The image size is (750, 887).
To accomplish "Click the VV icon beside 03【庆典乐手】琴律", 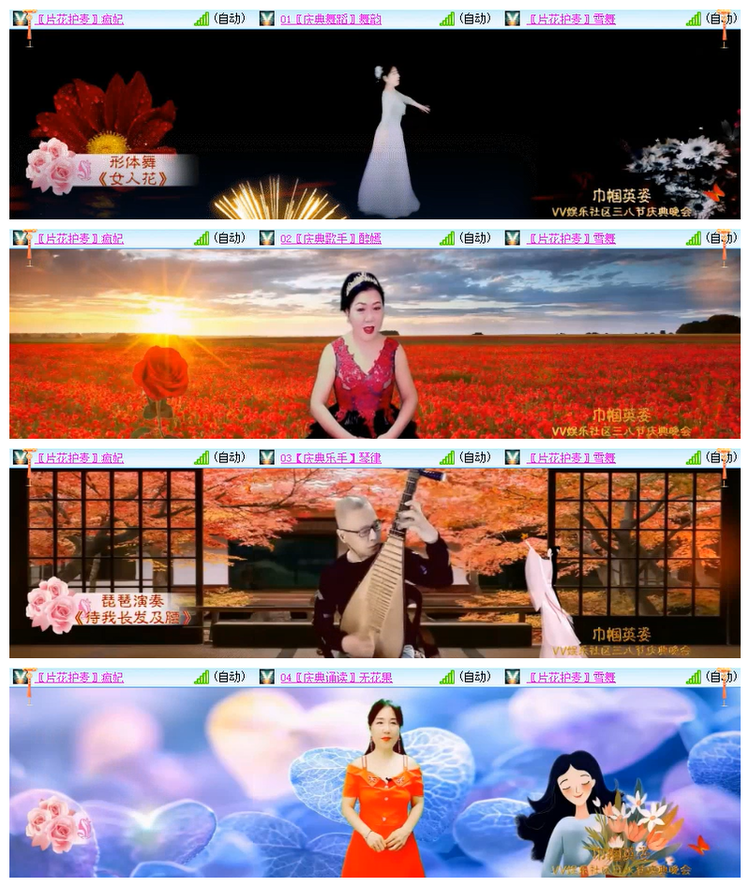I will [266, 457].
